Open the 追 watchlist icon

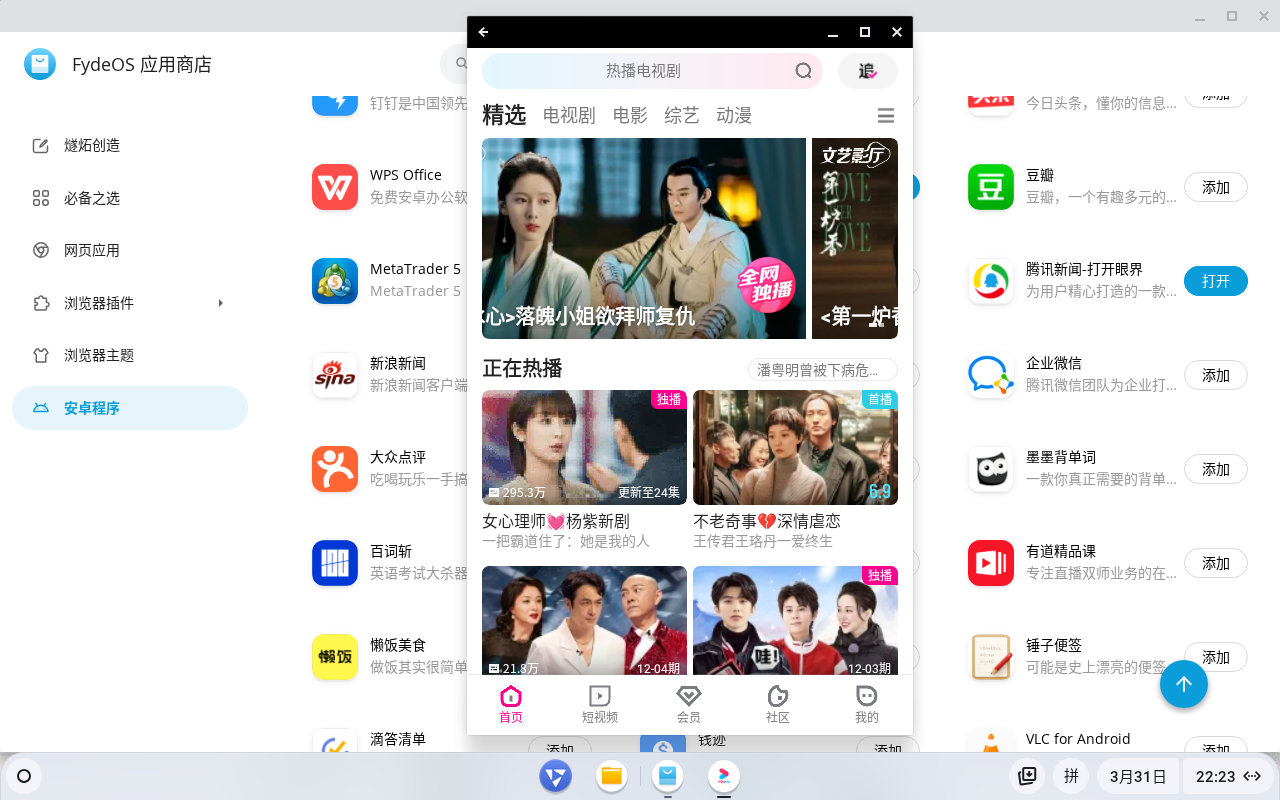pos(867,71)
